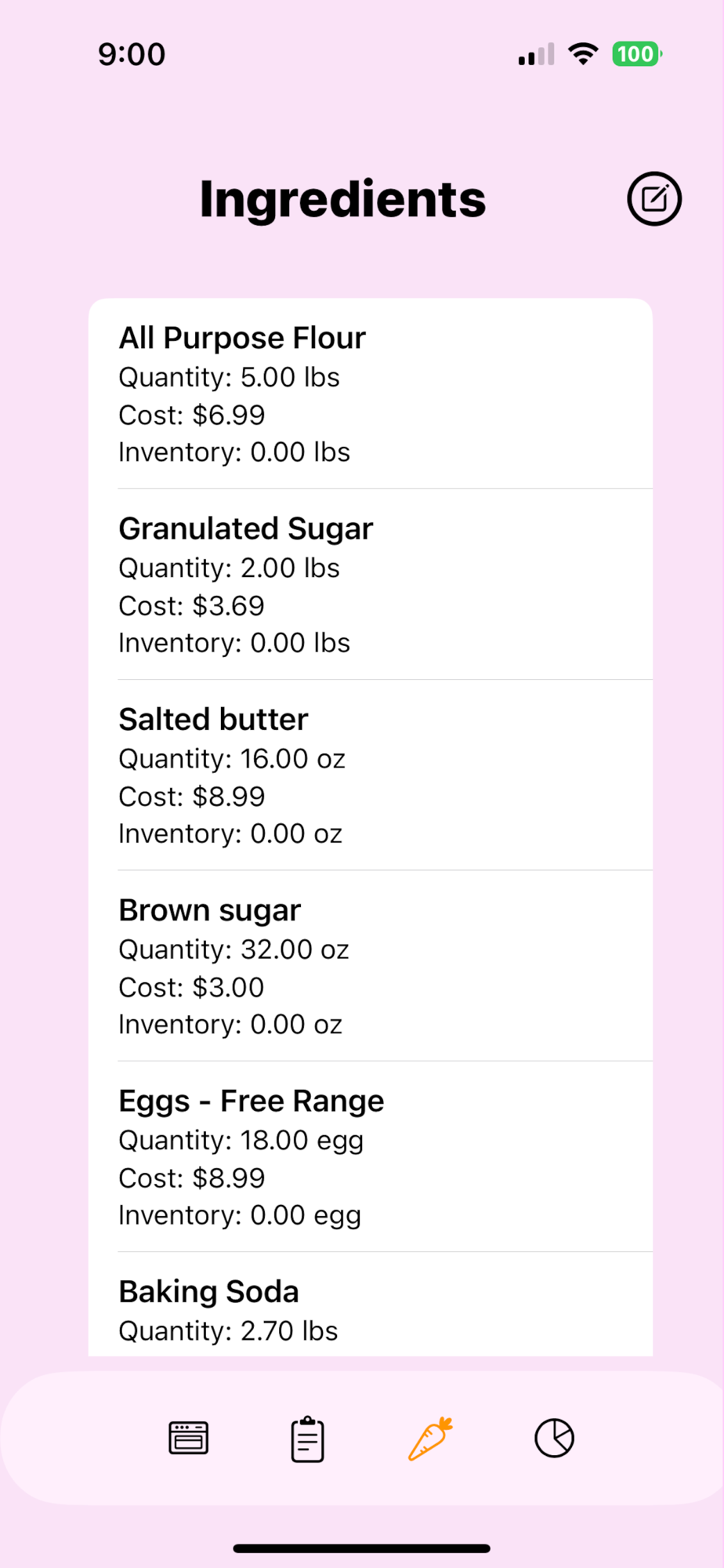This screenshot has width=724, height=1568.
Task: Open the All Purpose Flour ingredient
Action: [x=370, y=394]
